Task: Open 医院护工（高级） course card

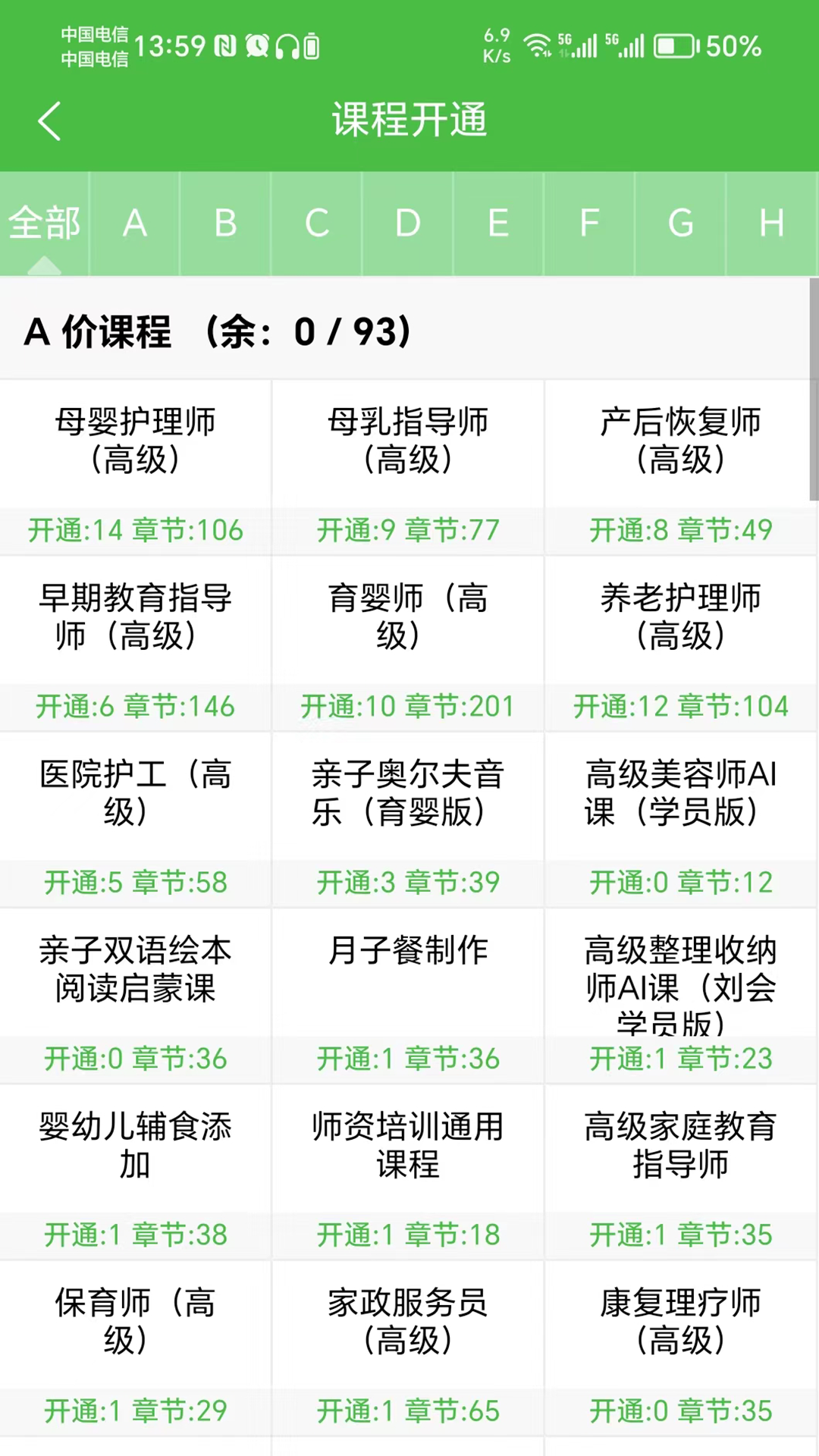Action: (136, 793)
